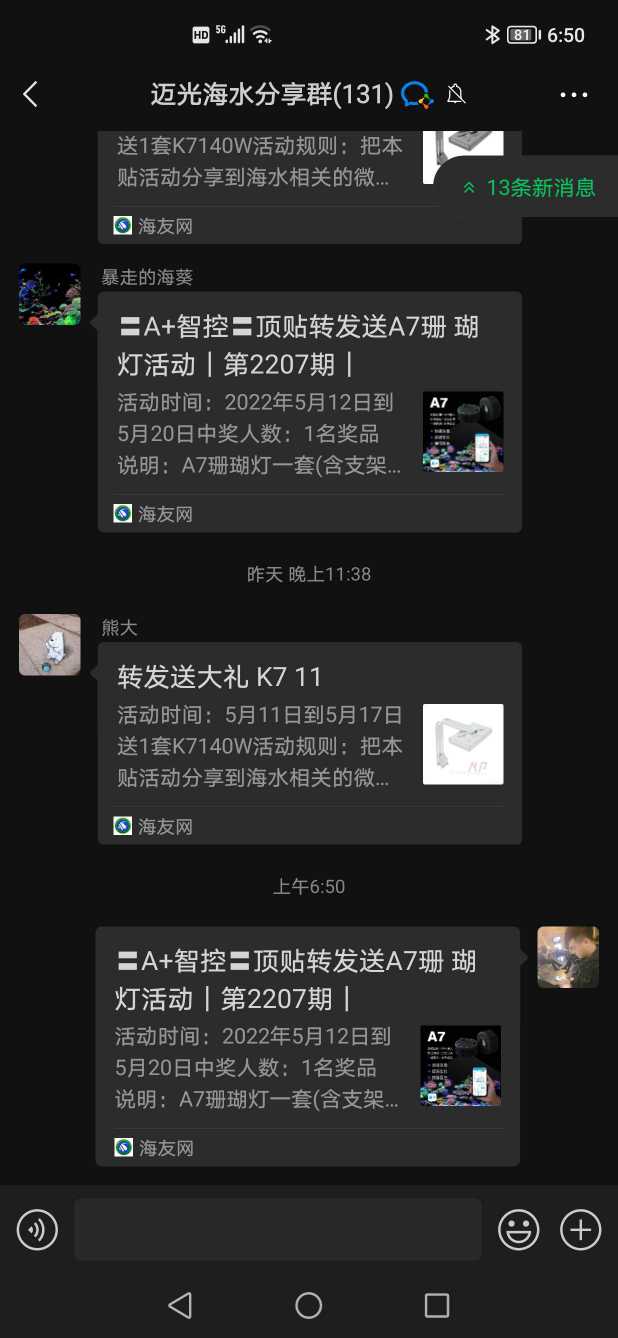Open the emoji sticker panel
Screen dimensions: 618x1338
click(519, 1229)
